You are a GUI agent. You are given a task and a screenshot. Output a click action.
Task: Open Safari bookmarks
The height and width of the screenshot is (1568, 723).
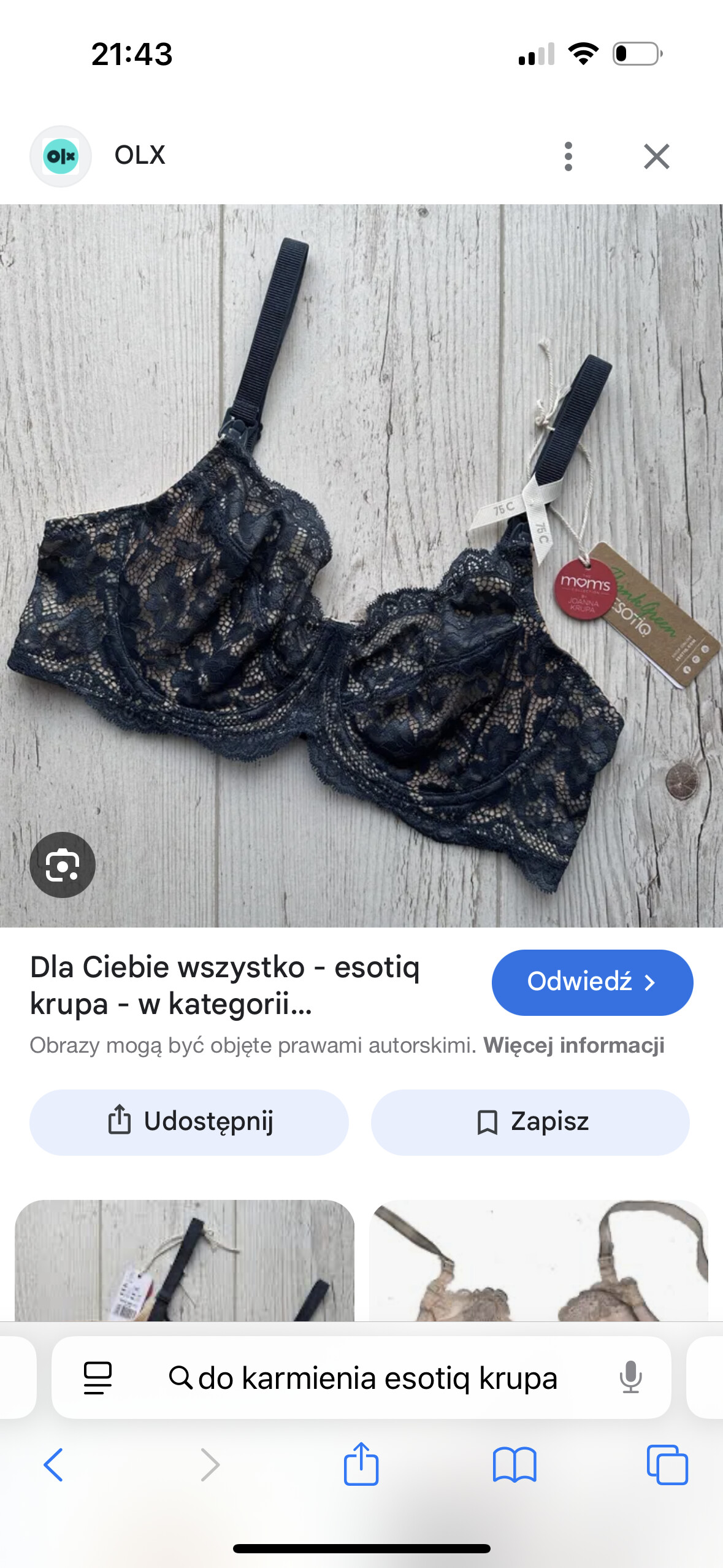pyautogui.click(x=514, y=1464)
